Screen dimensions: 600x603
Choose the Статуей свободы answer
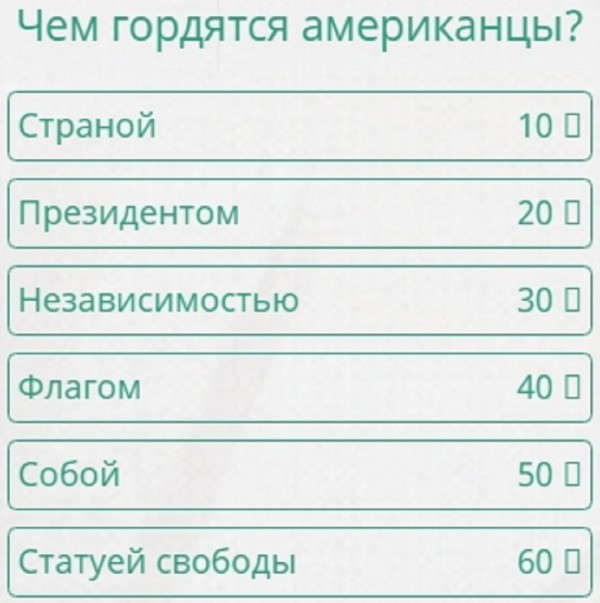(x=299, y=562)
